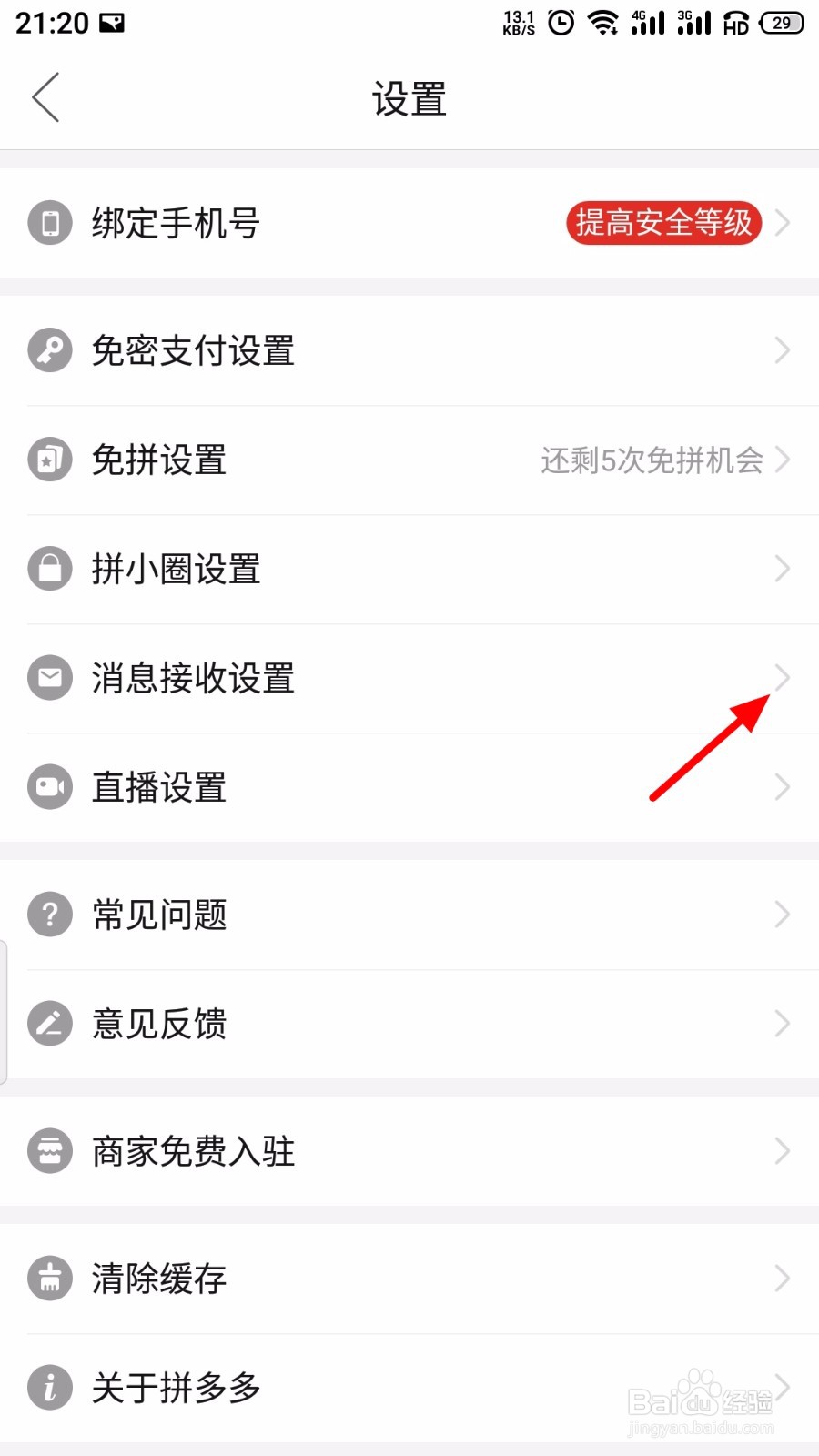Click the pencil icon next to 意见反馈

tap(49, 1024)
